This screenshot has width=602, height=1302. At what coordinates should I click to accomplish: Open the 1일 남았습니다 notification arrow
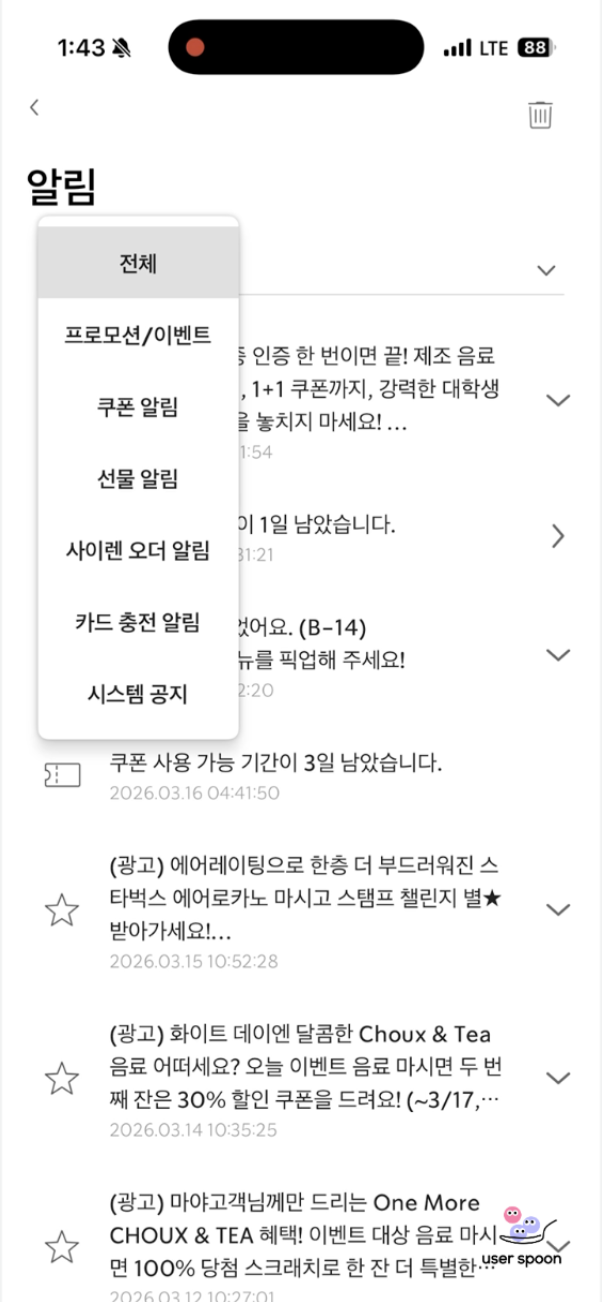click(x=558, y=537)
